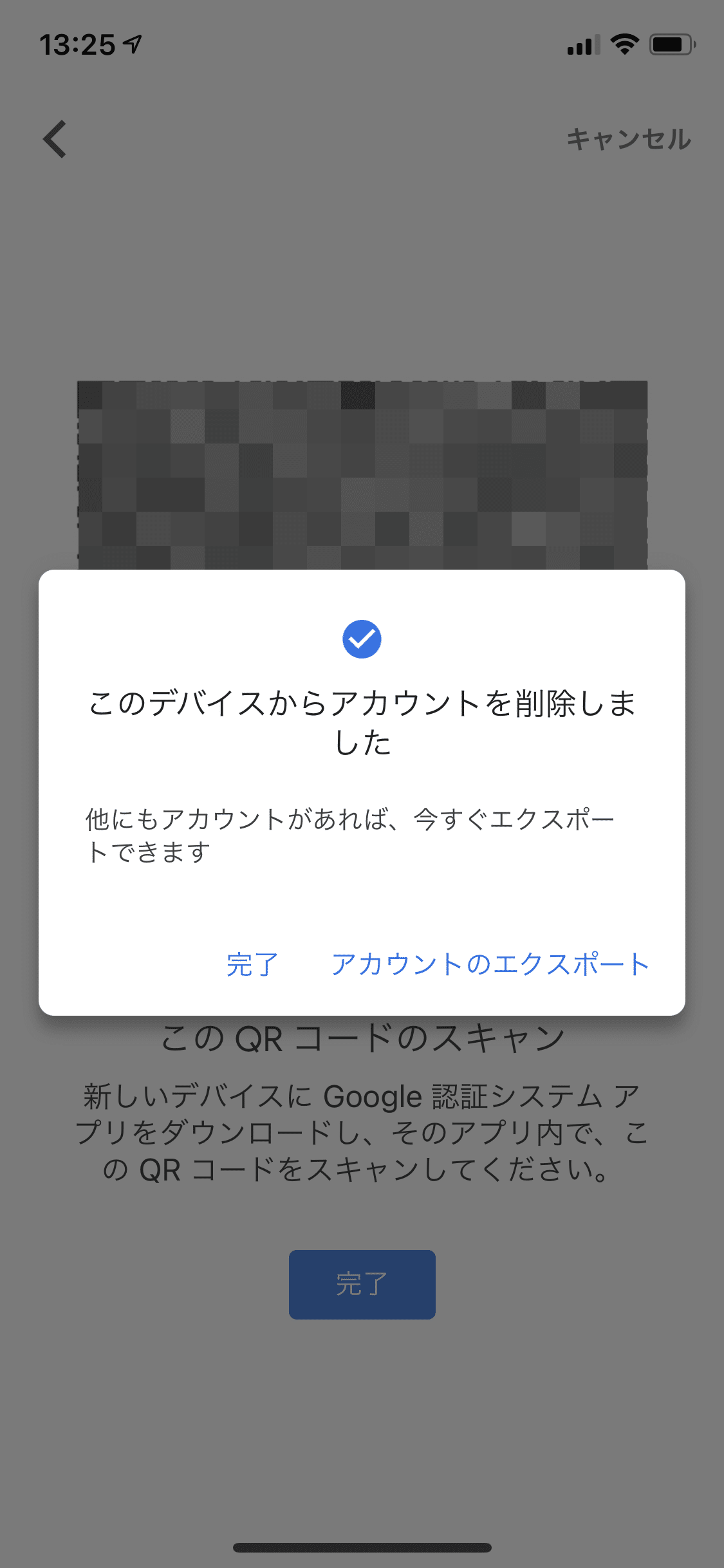The image size is (724, 1568).
Task: Tap the blue checkmark success icon
Action: pyautogui.click(x=362, y=638)
